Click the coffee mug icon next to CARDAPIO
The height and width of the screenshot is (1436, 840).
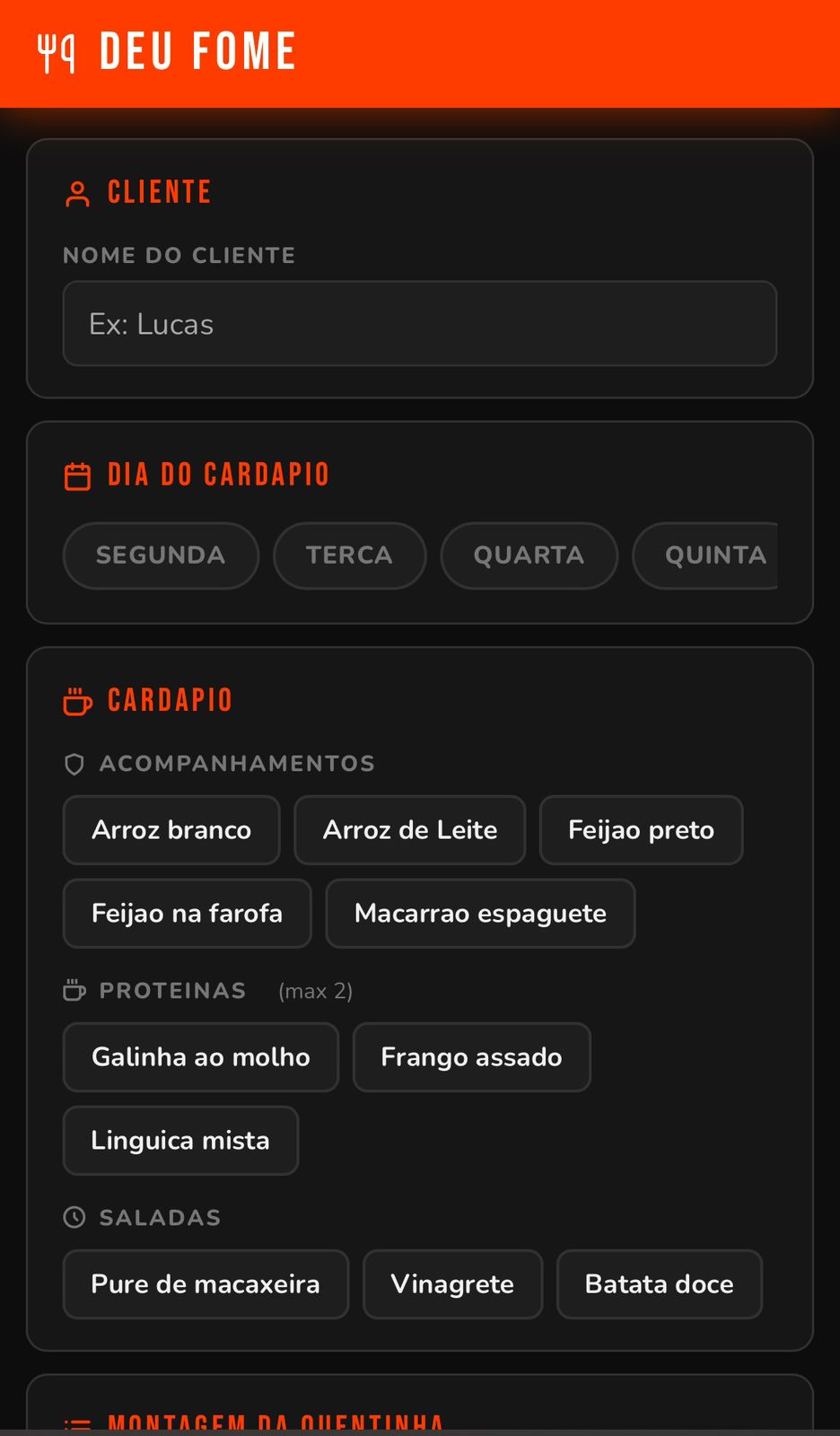(77, 700)
